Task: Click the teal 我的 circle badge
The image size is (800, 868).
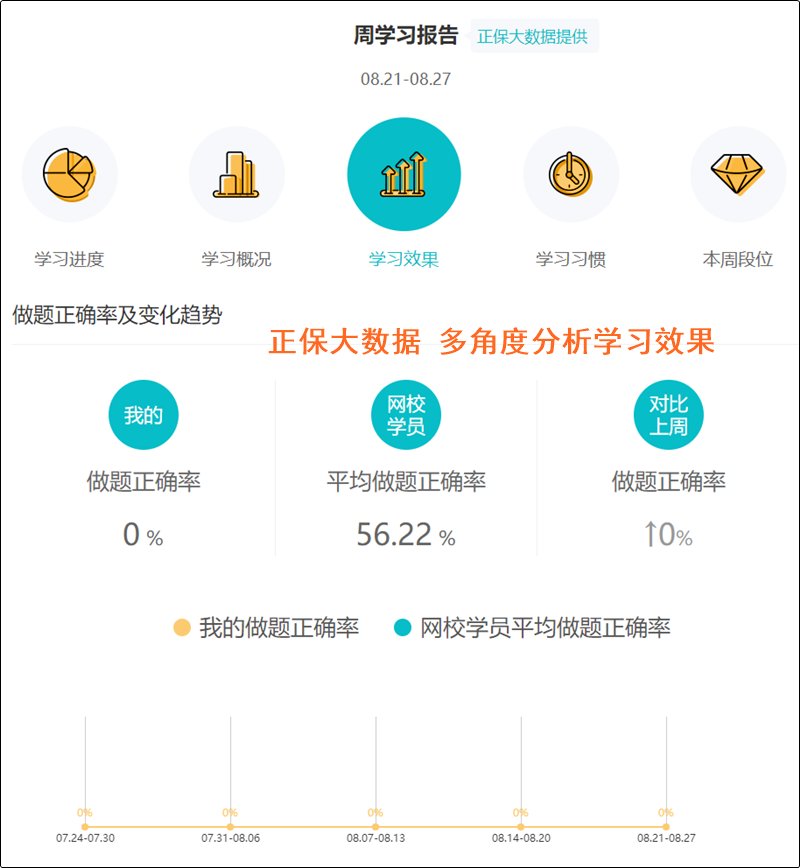Action: pos(143,414)
